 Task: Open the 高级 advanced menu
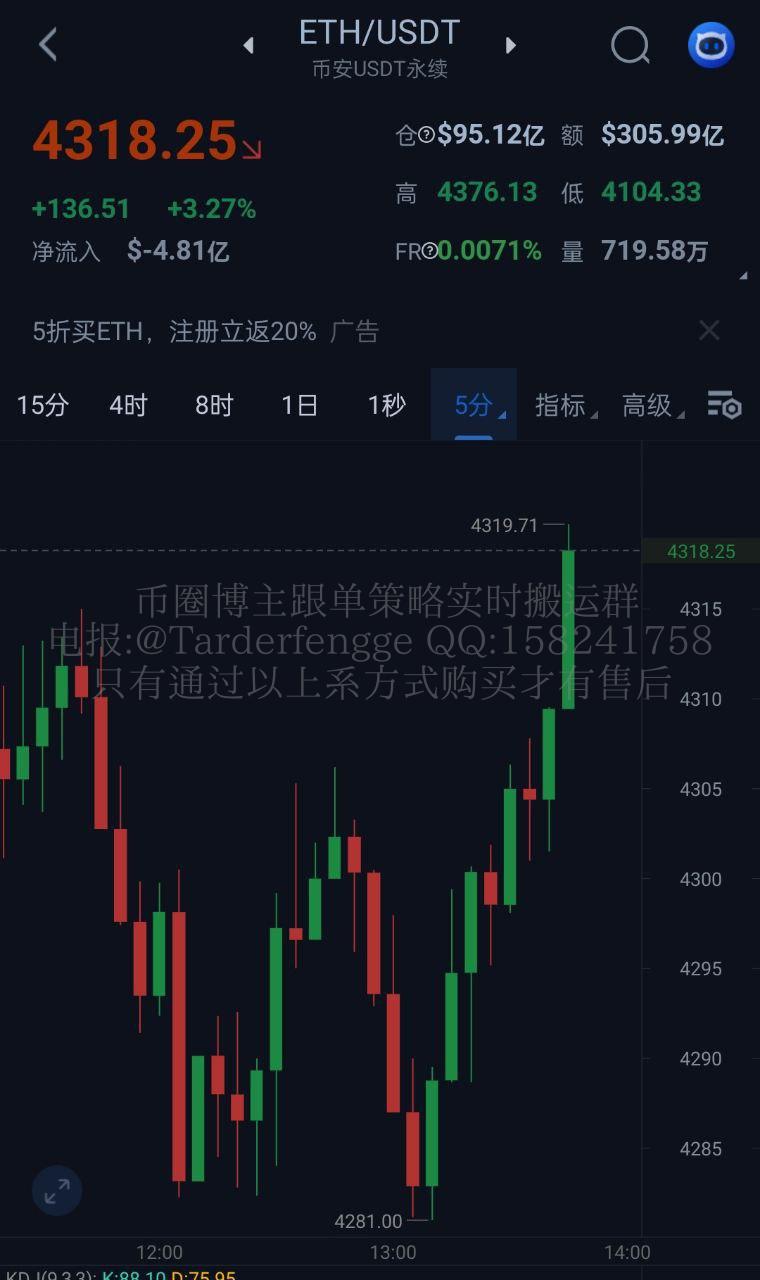[648, 405]
